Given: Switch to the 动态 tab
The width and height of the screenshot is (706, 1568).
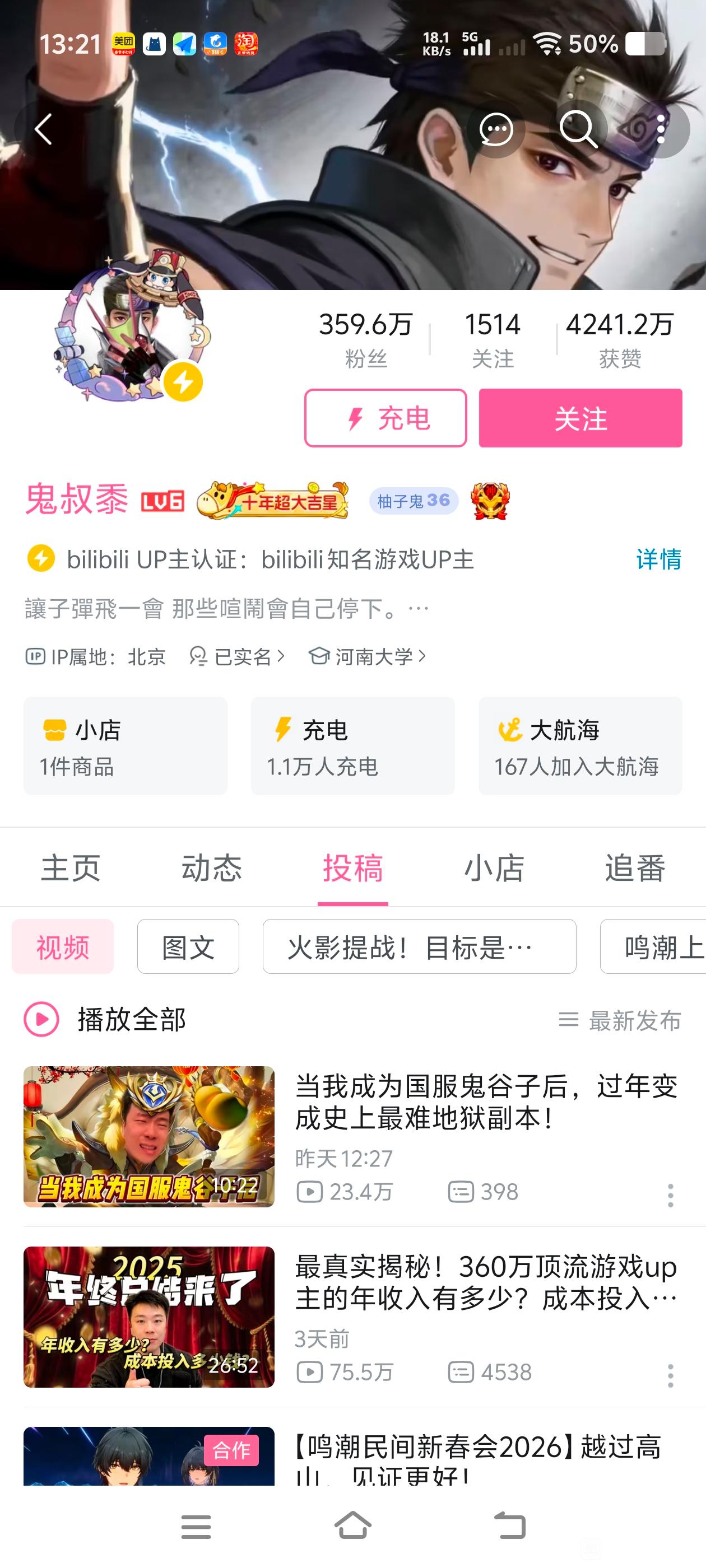Looking at the screenshot, I should (x=211, y=867).
